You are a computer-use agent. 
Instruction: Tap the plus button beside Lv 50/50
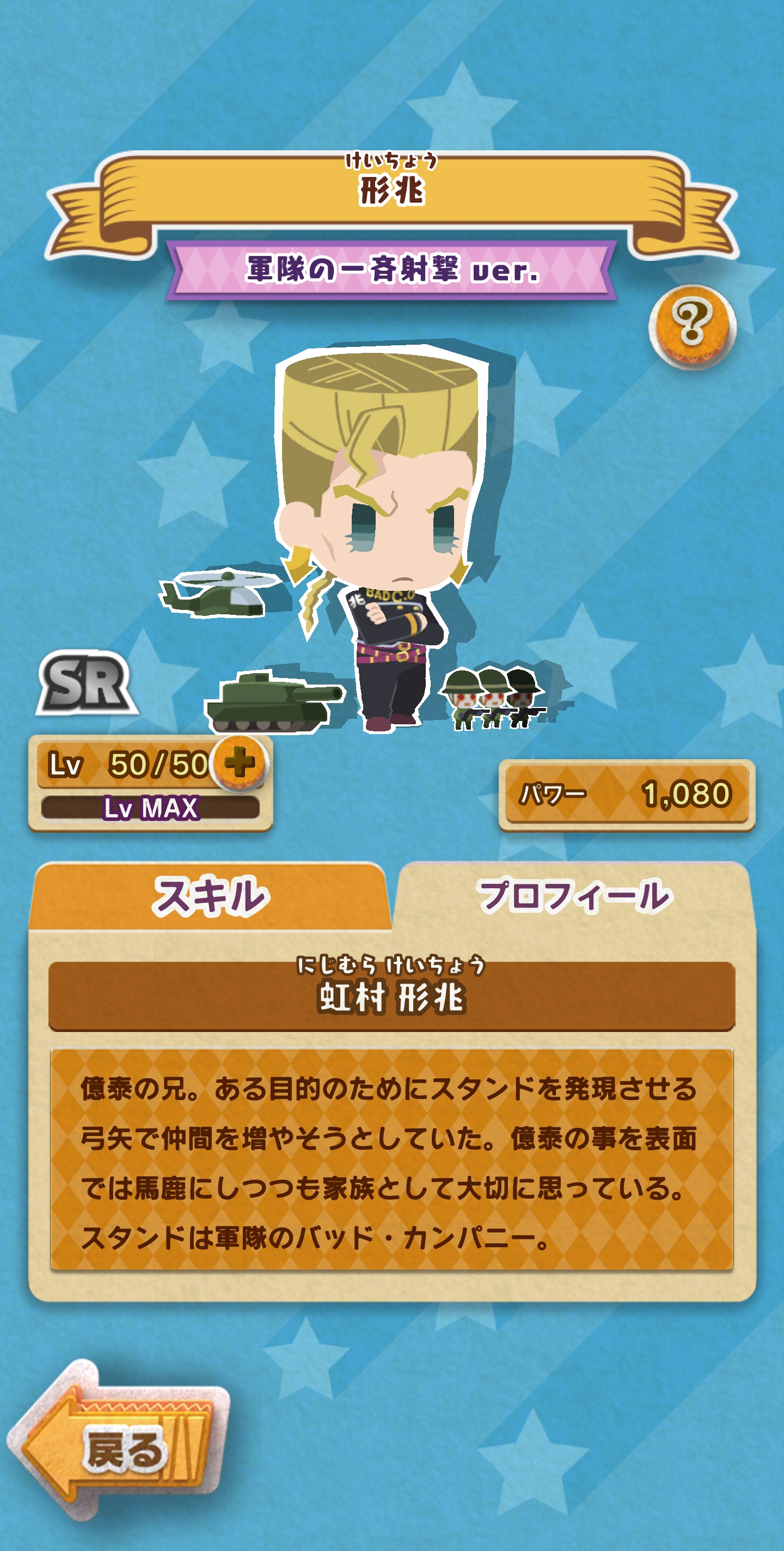click(x=240, y=763)
